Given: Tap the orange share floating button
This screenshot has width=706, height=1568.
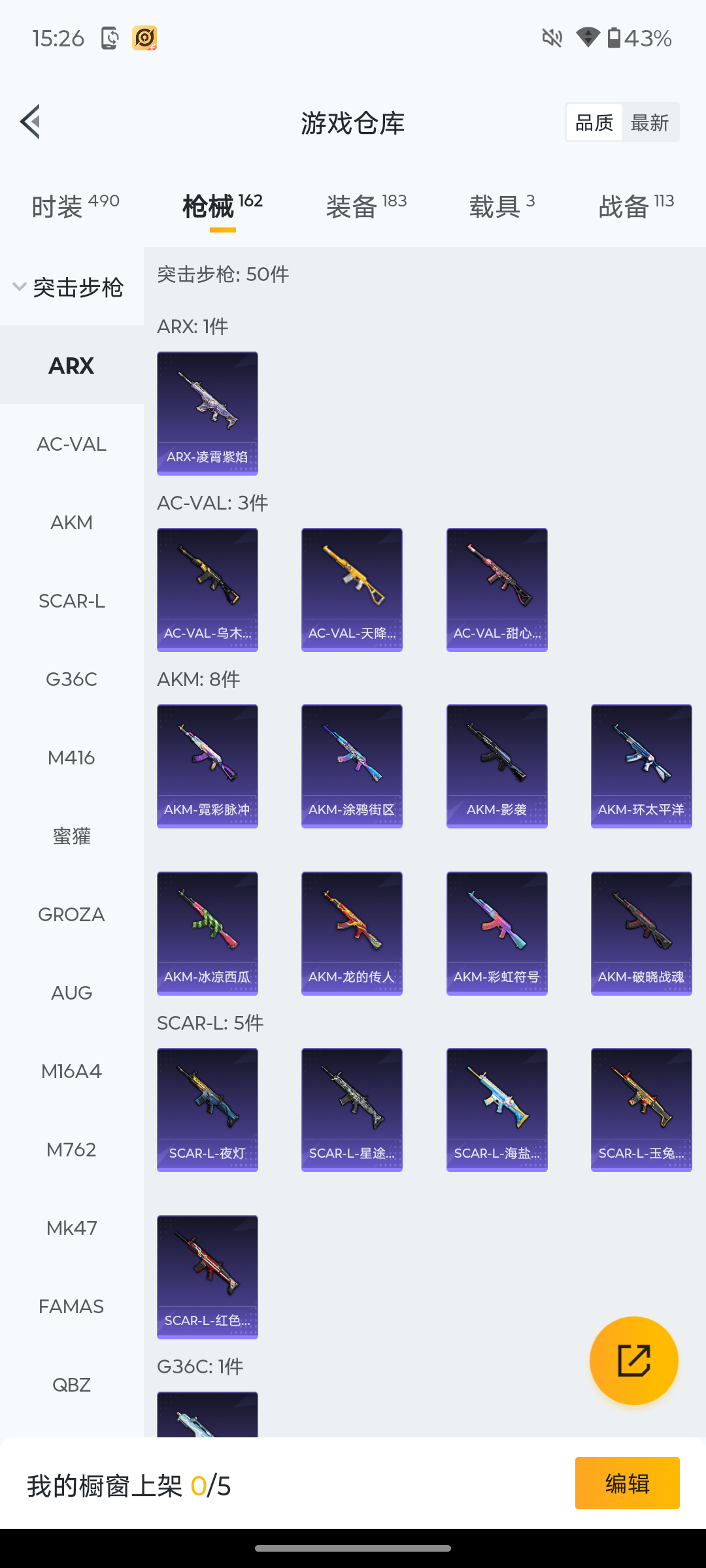Looking at the screenshot, I should 633,1361.
